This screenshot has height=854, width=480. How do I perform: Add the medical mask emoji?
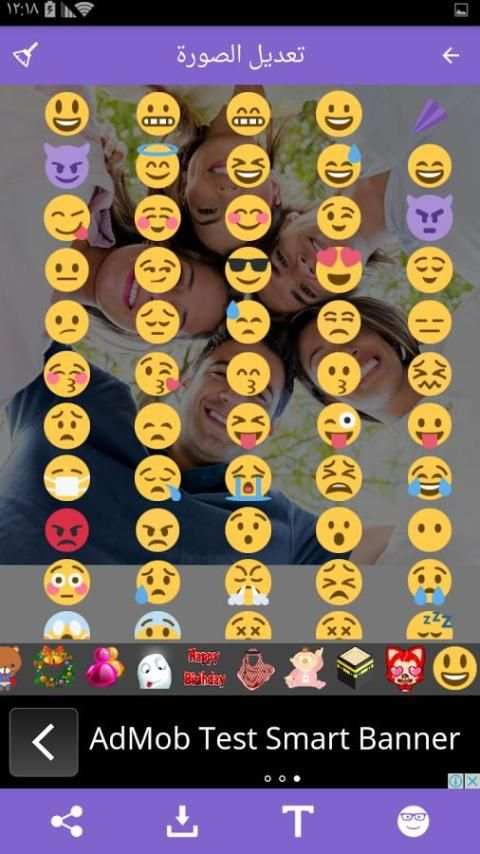(x=66, y=478)
